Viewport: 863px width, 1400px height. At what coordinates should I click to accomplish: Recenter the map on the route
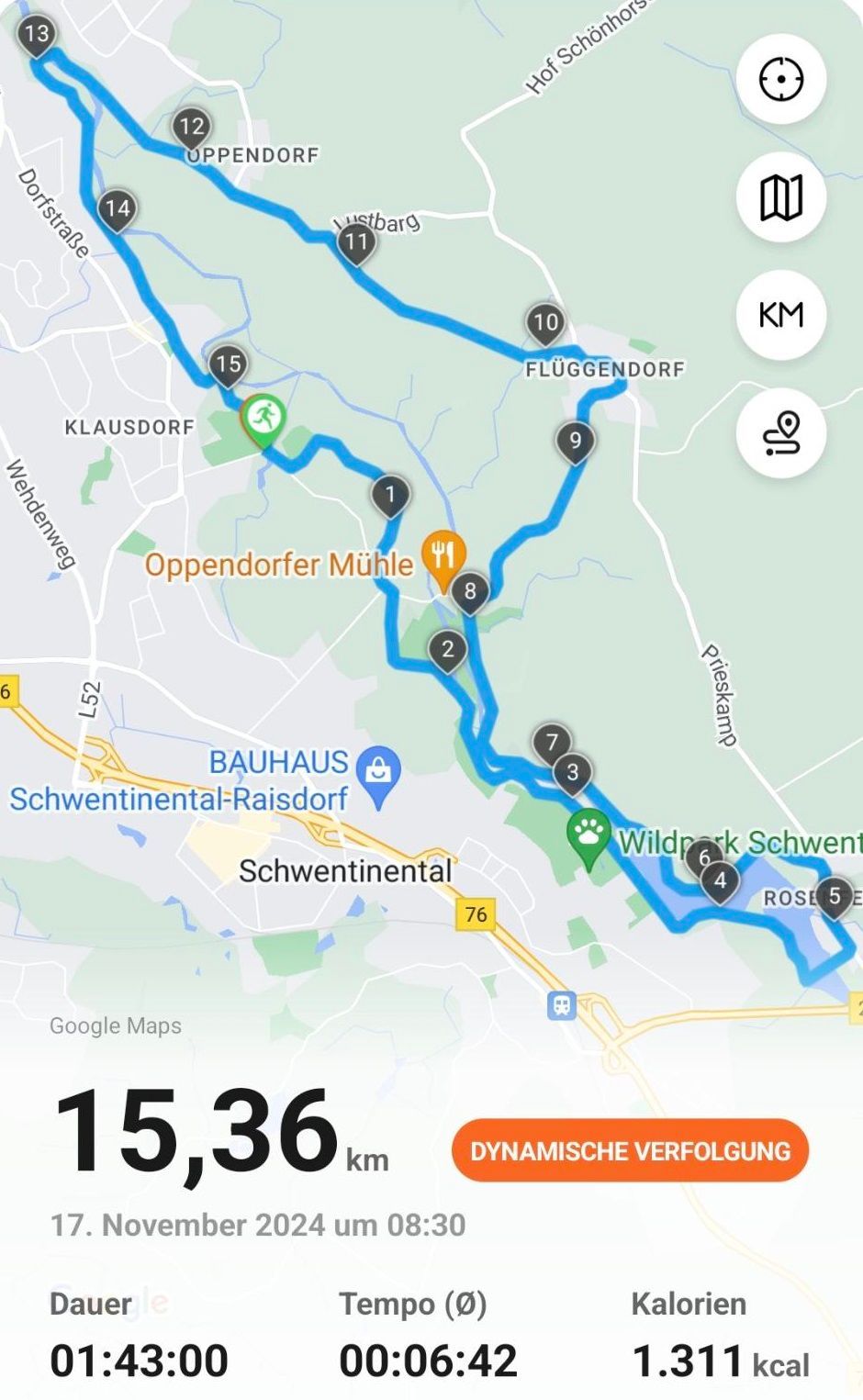point(781,79)
